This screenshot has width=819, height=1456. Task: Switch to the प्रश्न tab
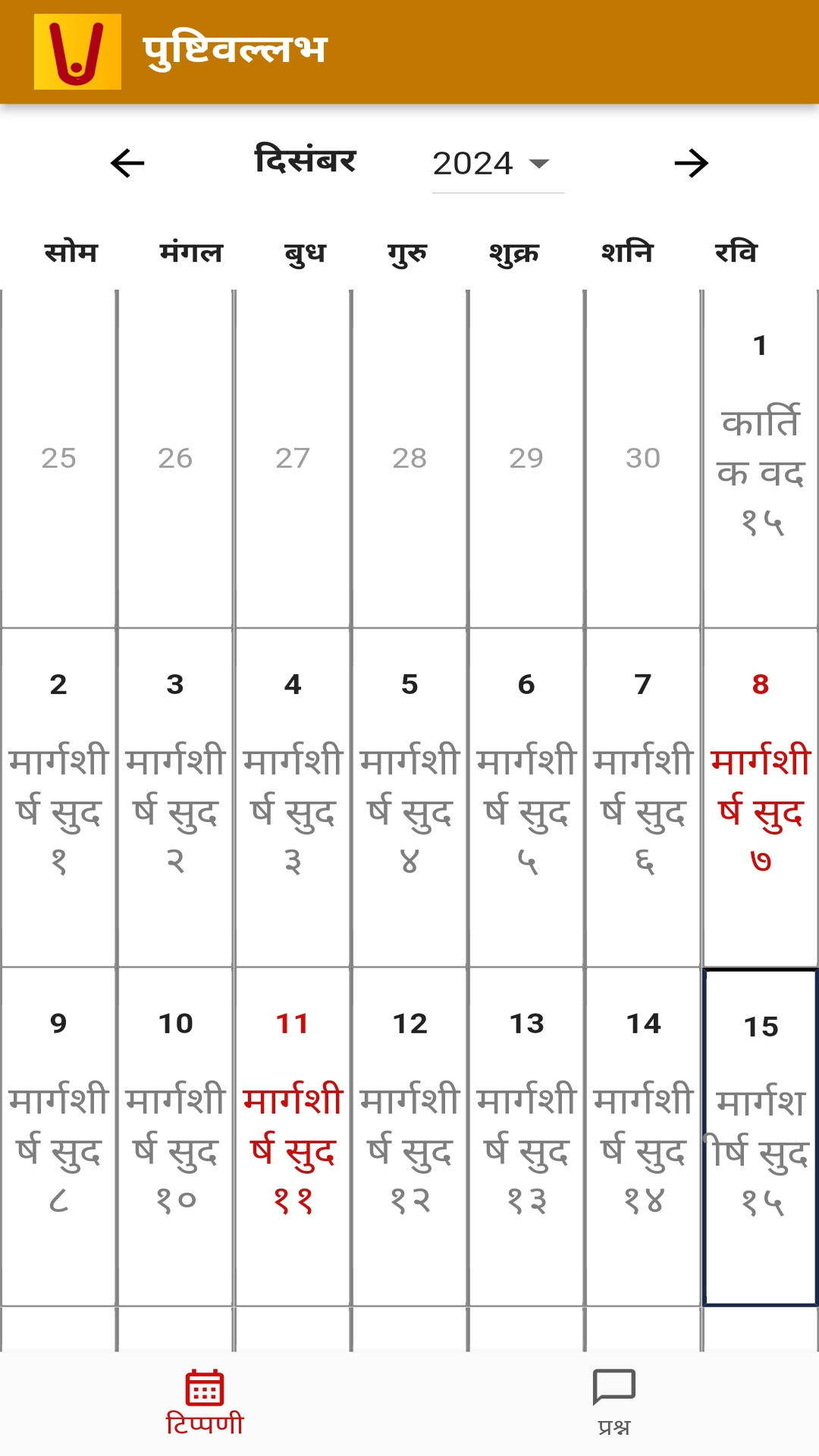pos(614,1403)
